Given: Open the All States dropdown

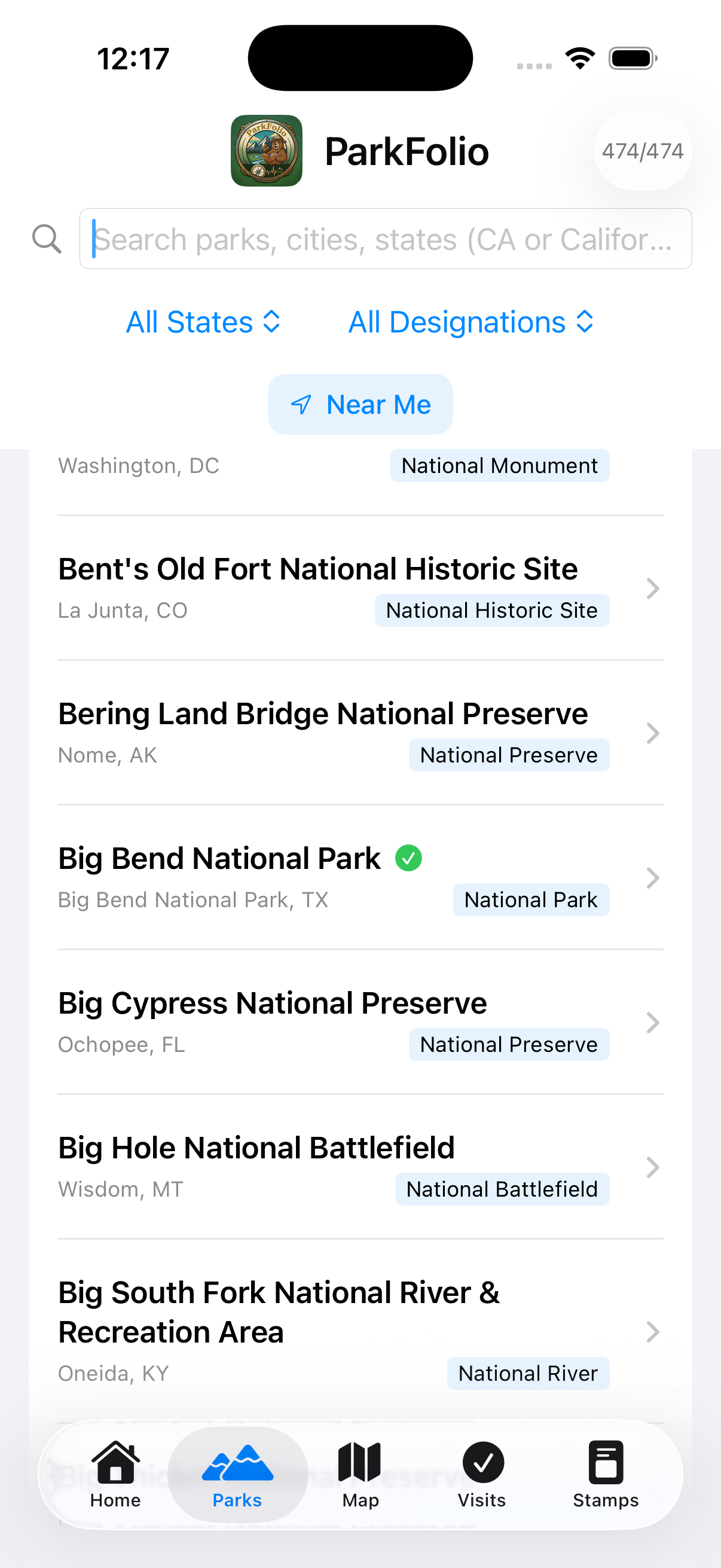Looking at the screenshot, I should click(203, 322).
